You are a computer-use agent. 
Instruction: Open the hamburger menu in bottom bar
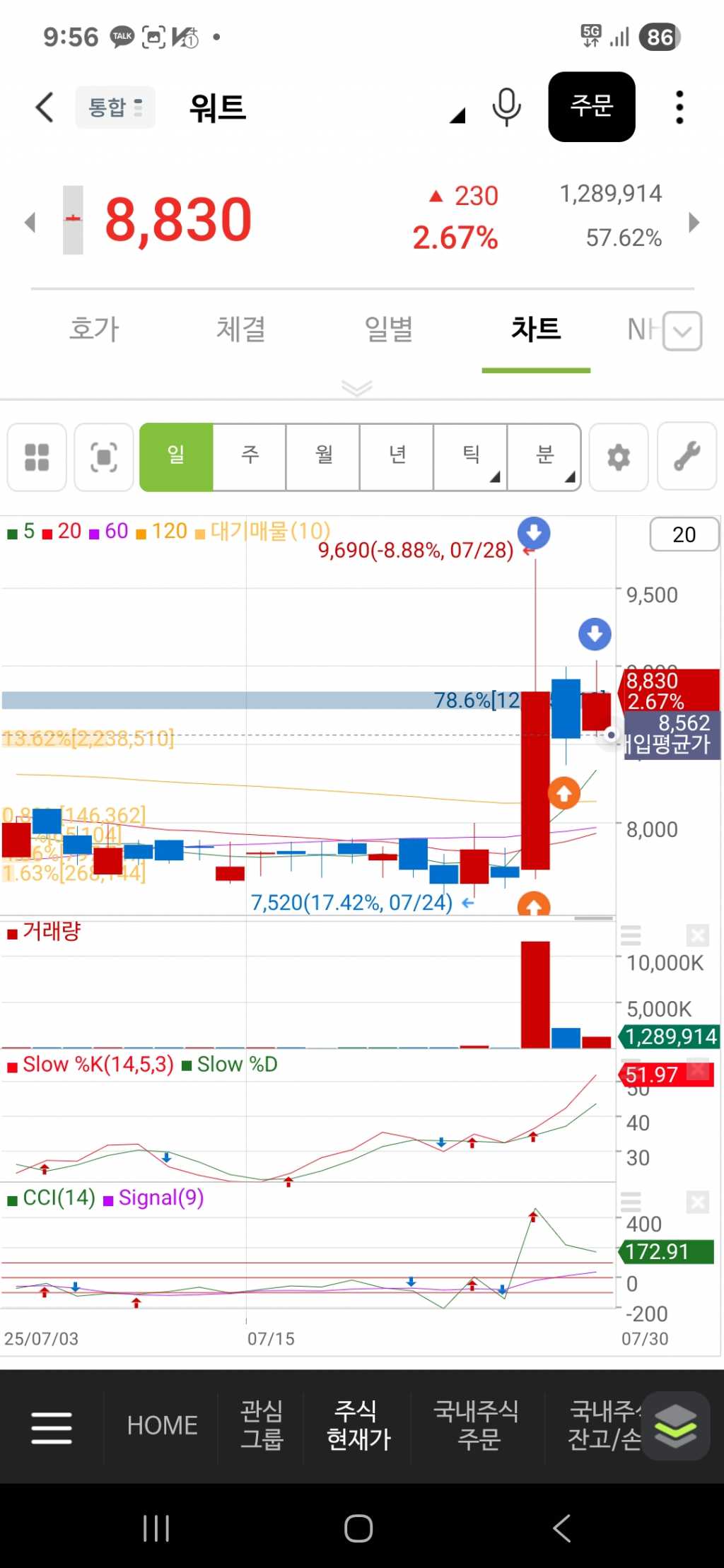click(52, 1427)
